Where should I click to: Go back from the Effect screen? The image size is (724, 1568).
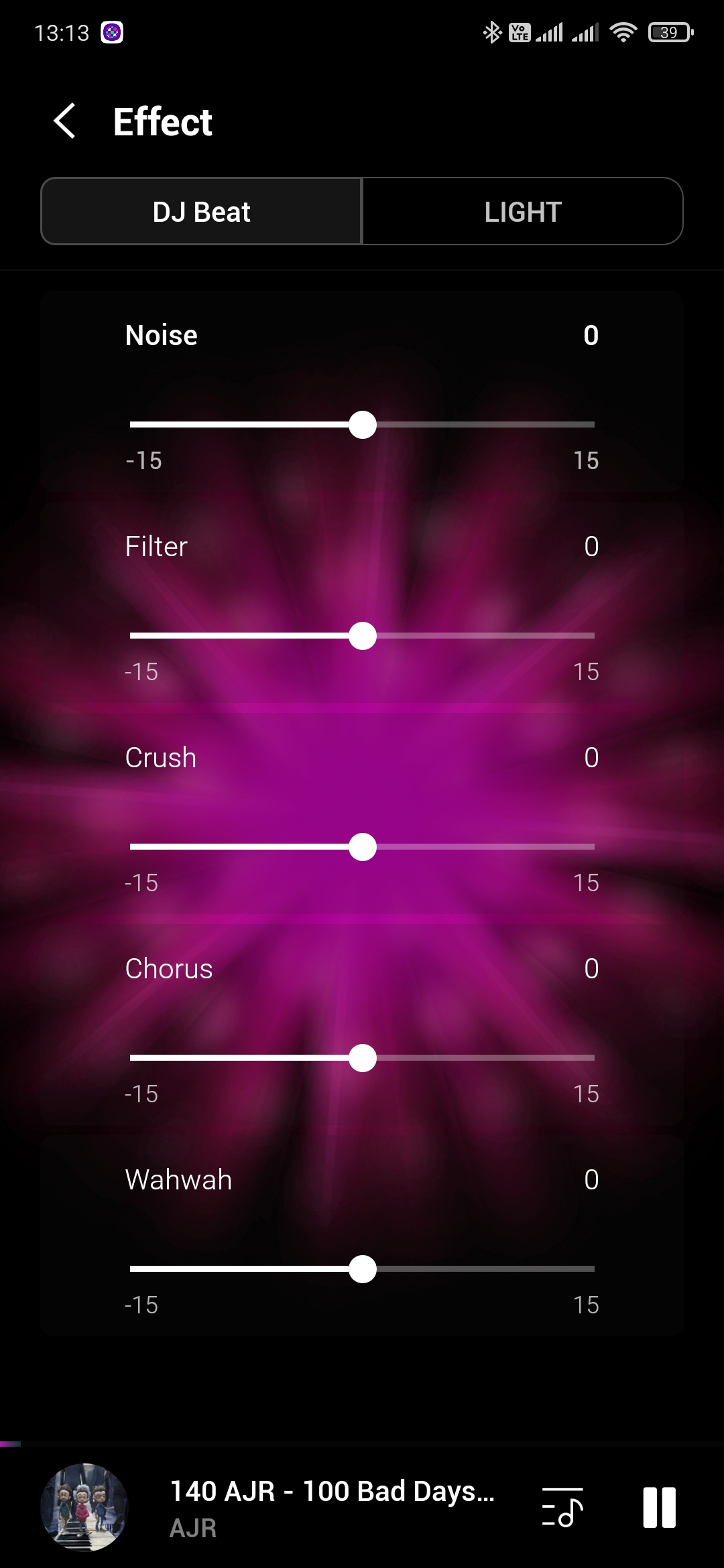click(65, 121)
